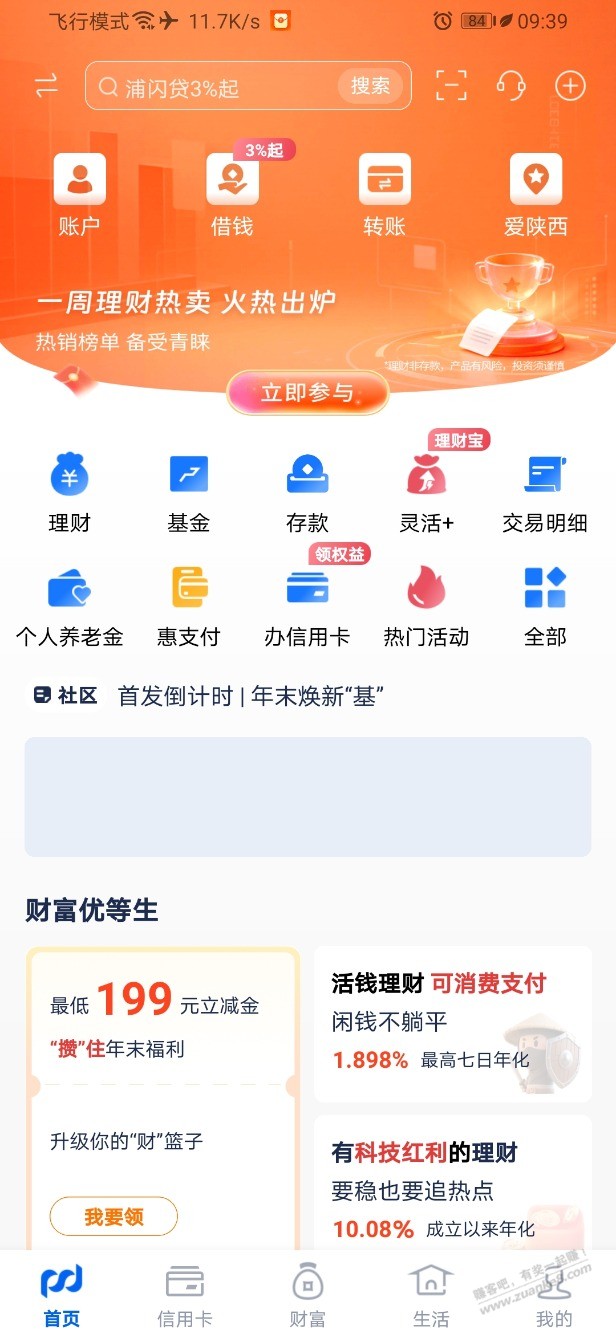Contact customer service via headset icon

(x=511, y=86)
